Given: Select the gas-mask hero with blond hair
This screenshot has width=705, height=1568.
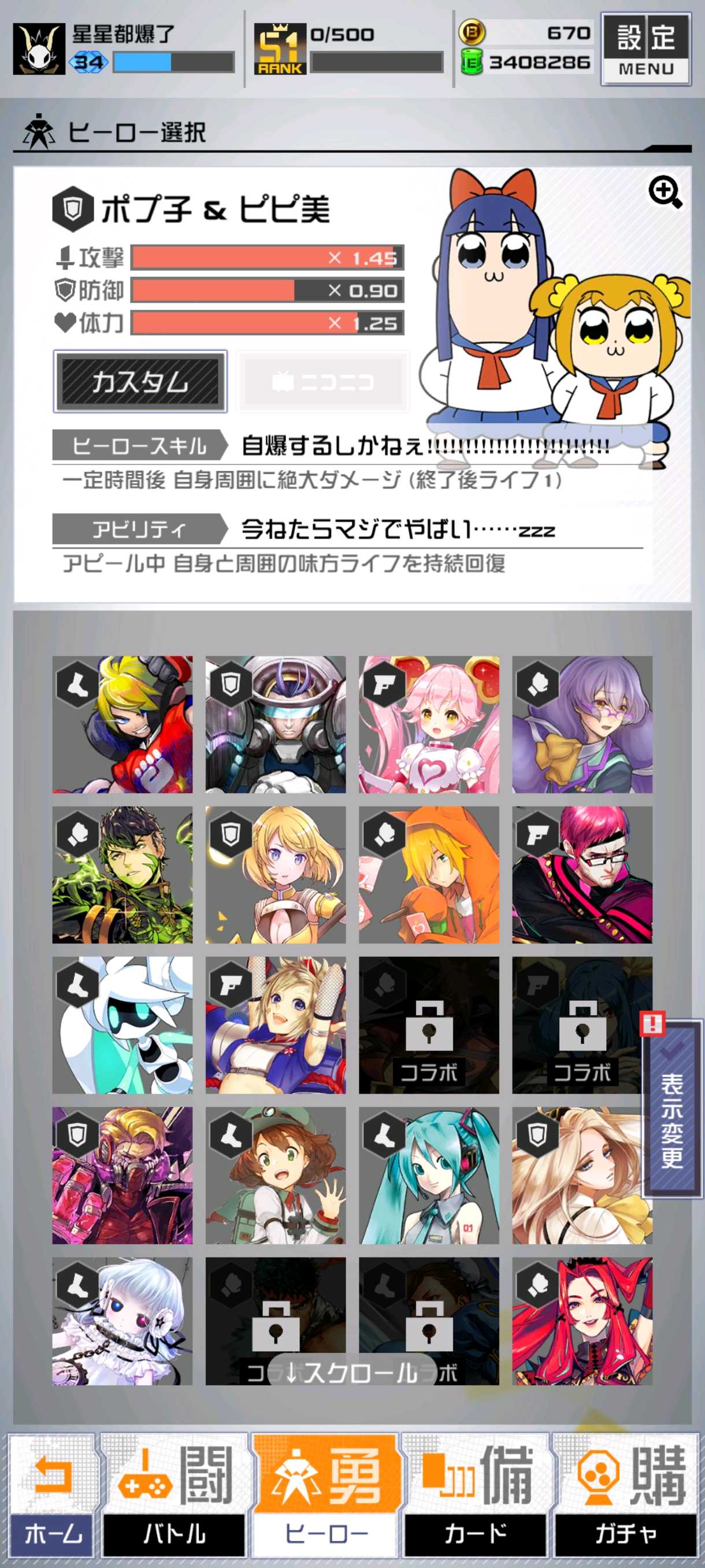Looking at the screenshot, I should click(x=123, y=1175).
